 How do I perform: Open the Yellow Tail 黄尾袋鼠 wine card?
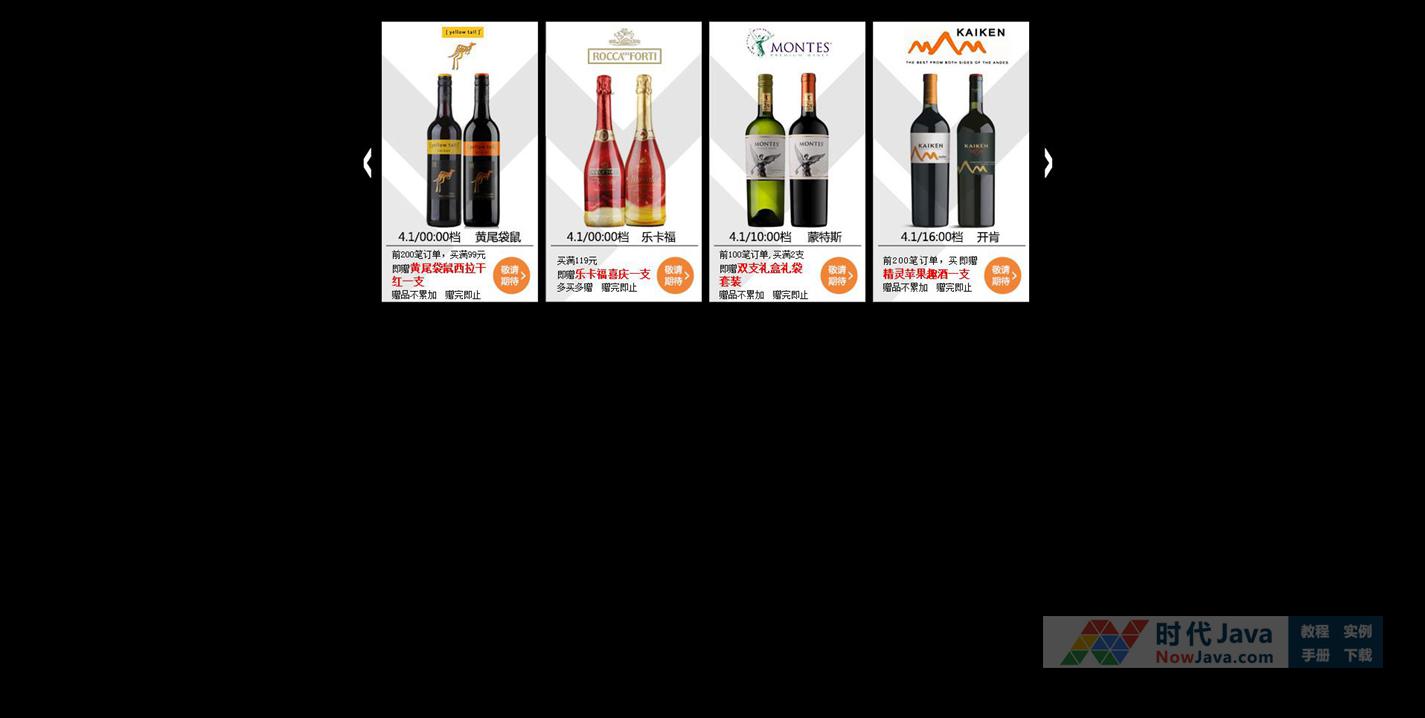(460, 160)
